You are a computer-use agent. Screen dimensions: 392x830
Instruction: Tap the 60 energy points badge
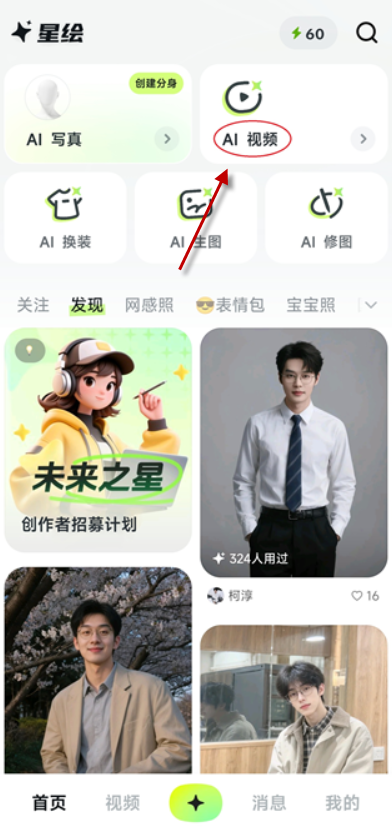point(308,33)
